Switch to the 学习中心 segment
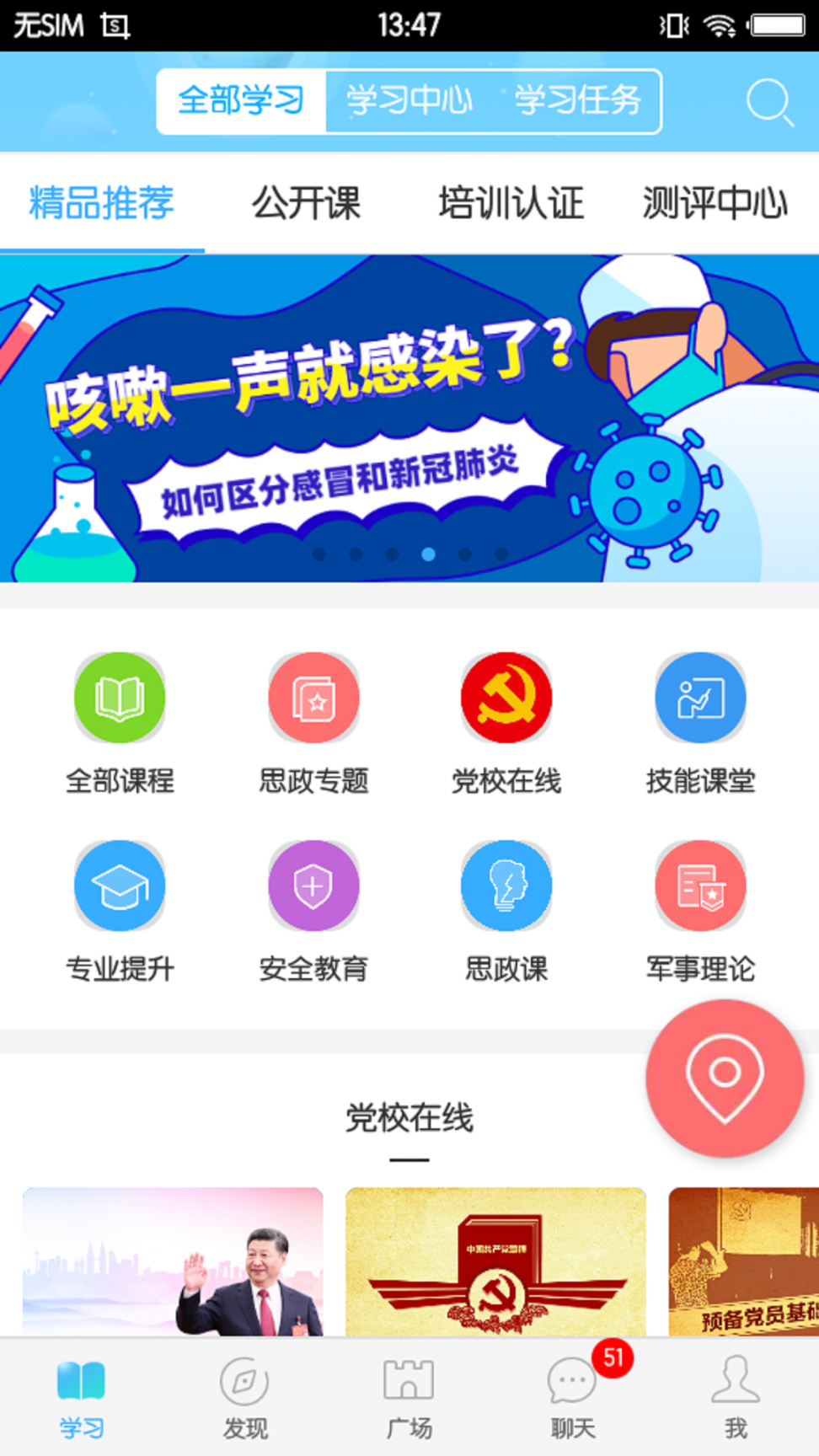 [409, 101]
